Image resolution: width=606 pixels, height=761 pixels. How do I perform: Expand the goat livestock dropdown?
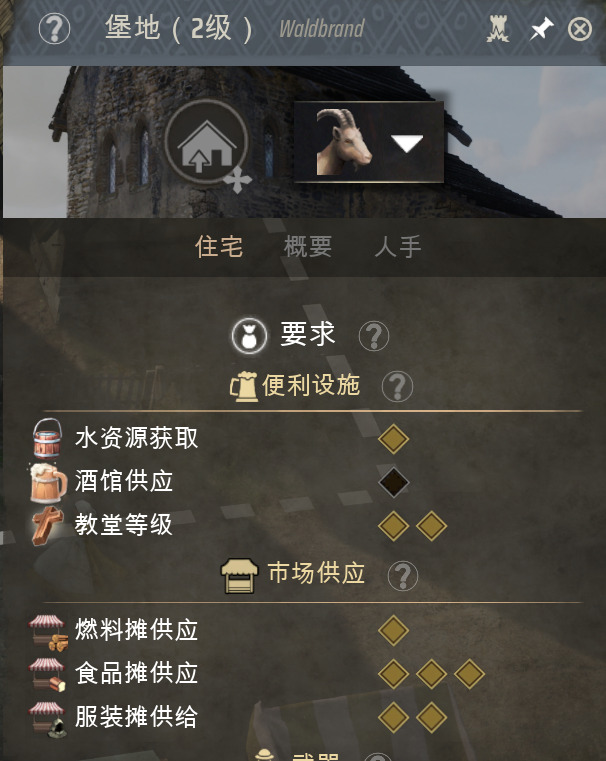(x=406, y=144)
